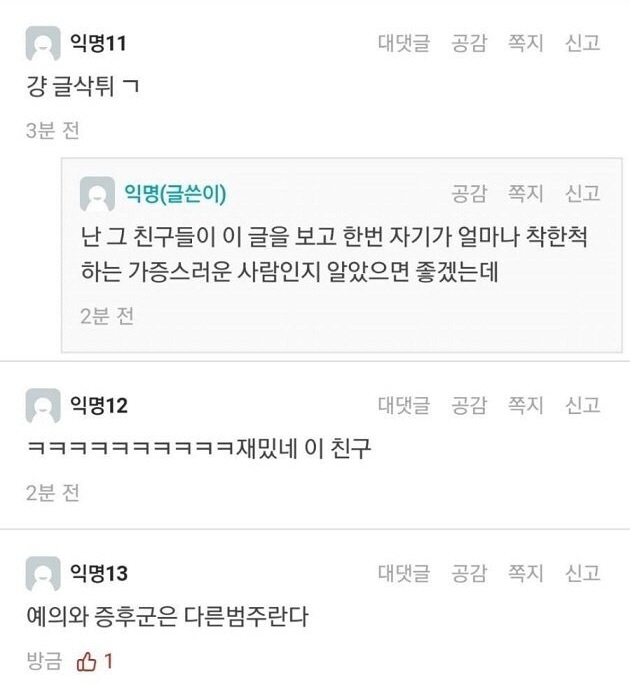
Task: Send 쪽지 to 익명13
Action: [526, 573]
